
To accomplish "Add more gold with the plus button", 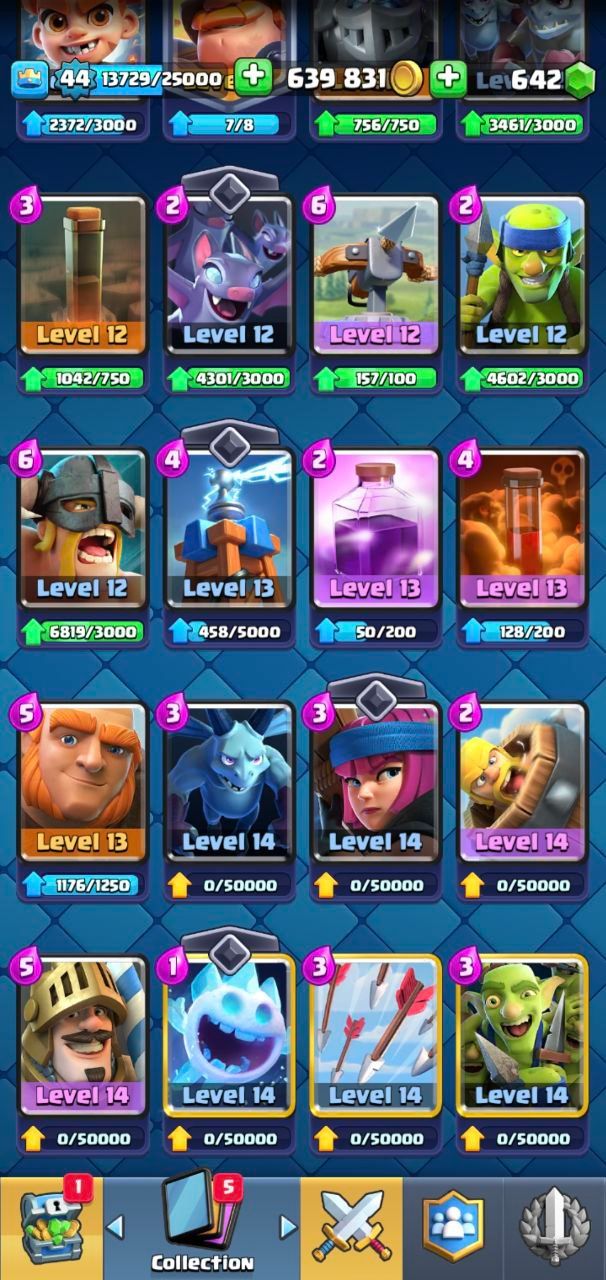I will (254, 78).
